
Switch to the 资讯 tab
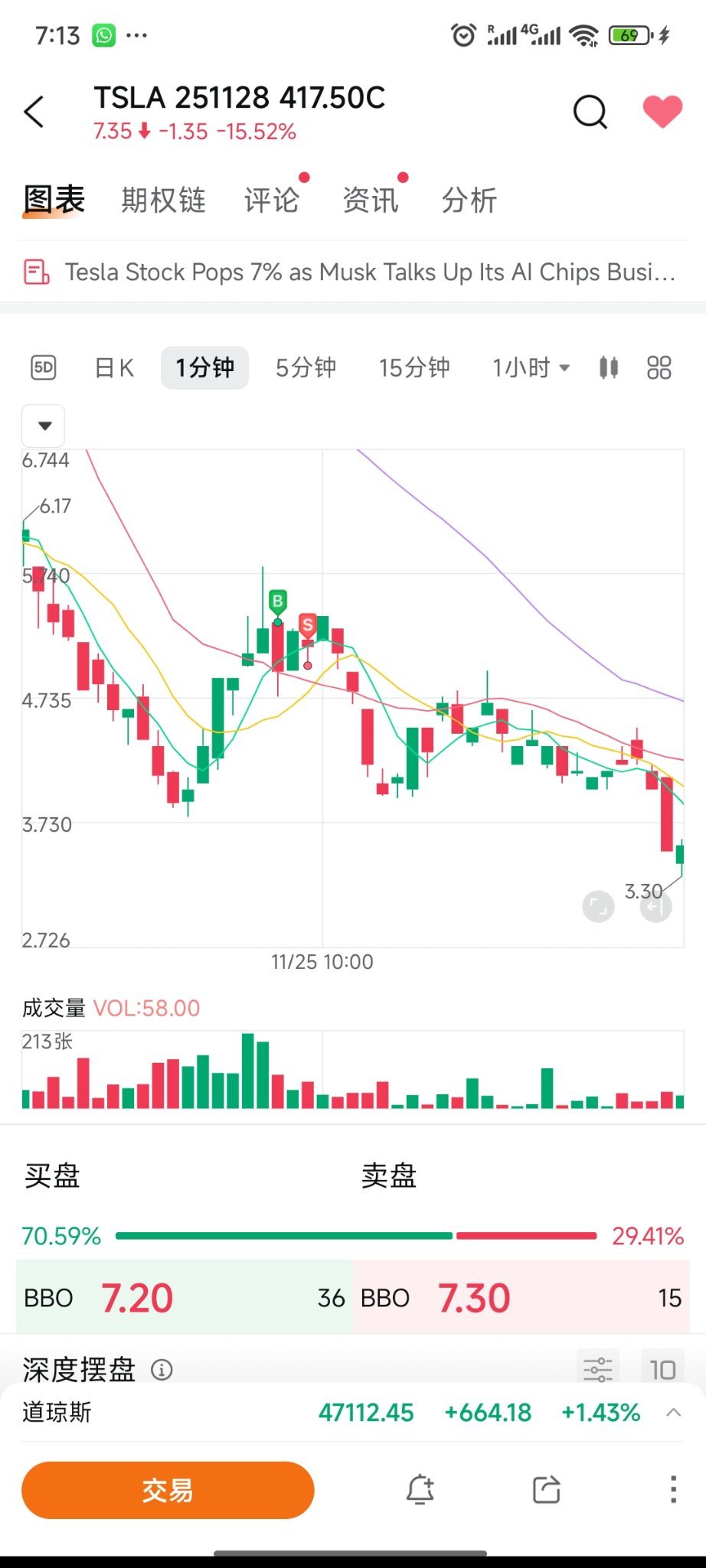click(371, 200)
